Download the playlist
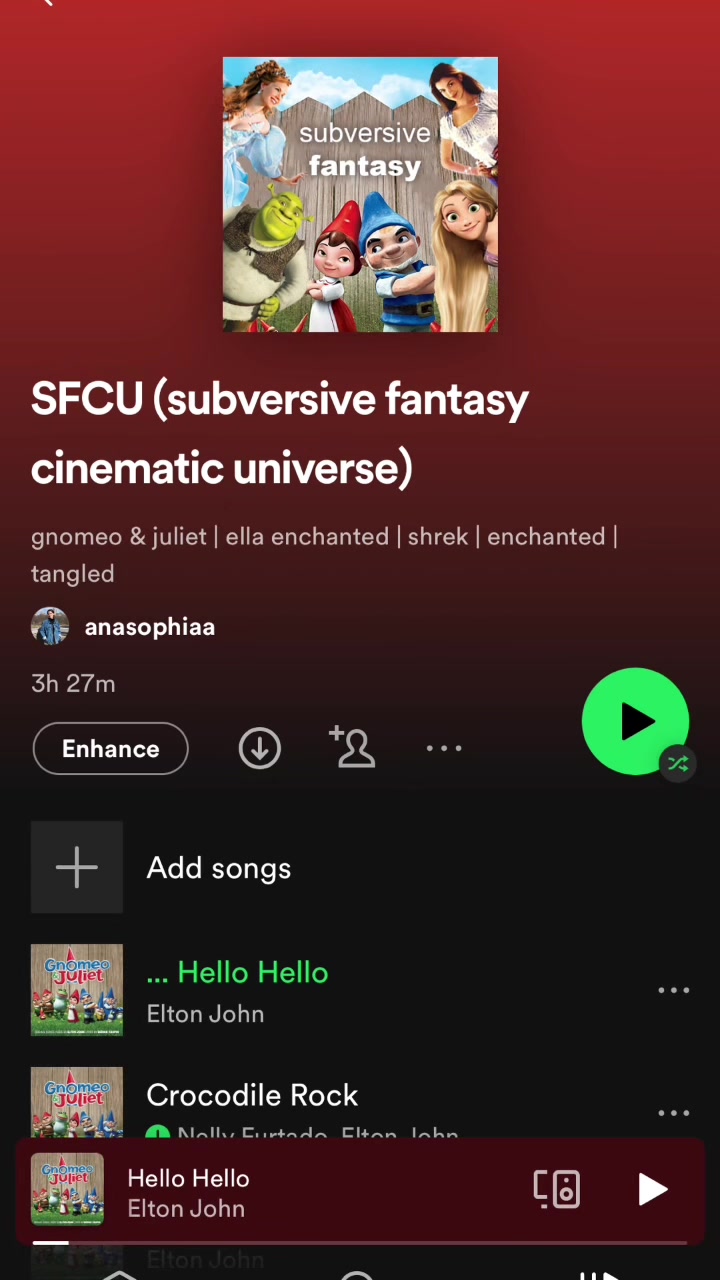 point(259,748)
